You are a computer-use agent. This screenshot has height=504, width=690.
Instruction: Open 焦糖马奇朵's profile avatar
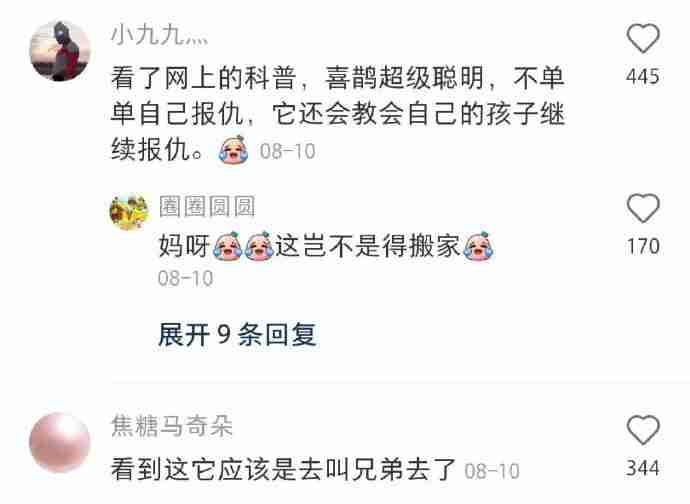pyautogui.click(x=60, y=445)
